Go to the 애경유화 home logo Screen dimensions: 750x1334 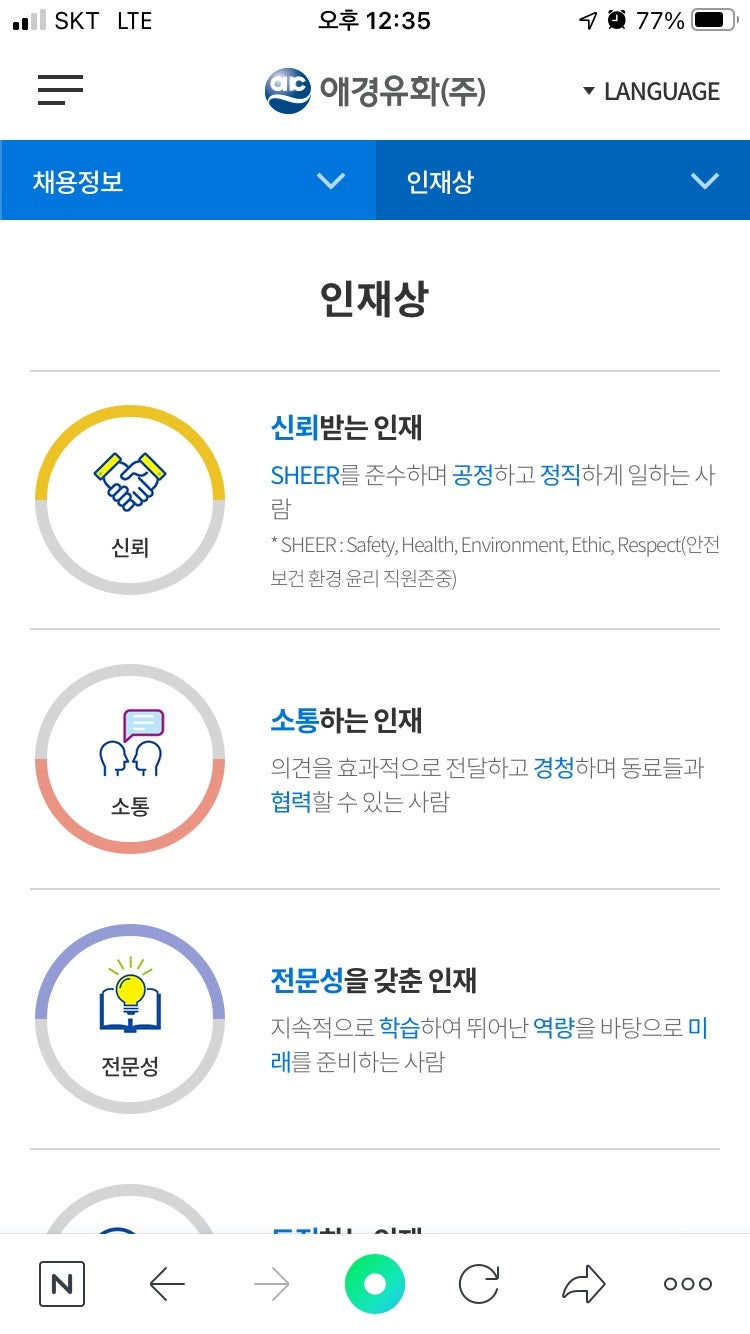coord(375,91)
